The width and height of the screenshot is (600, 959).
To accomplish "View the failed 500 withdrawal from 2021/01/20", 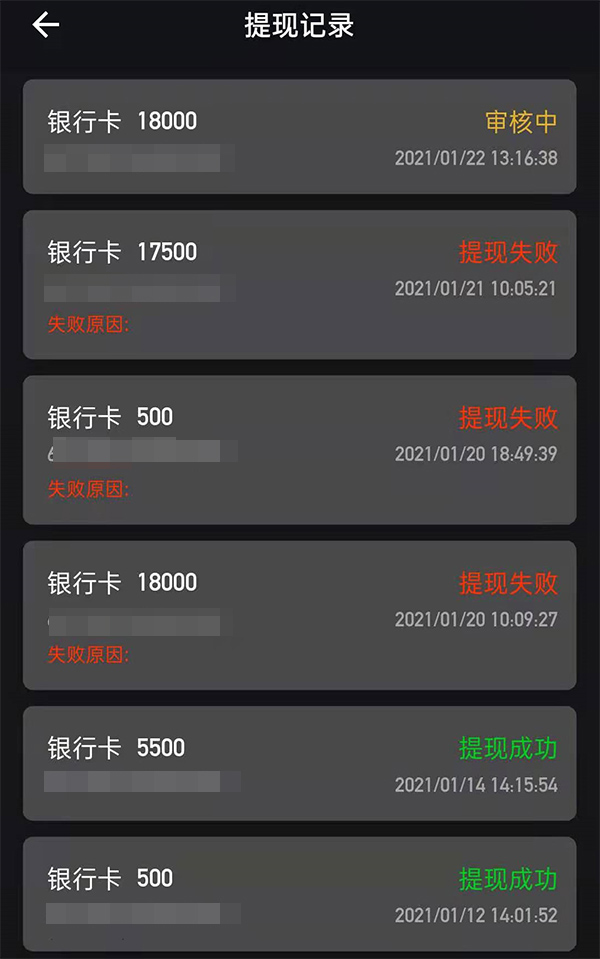I will point(299,450).
